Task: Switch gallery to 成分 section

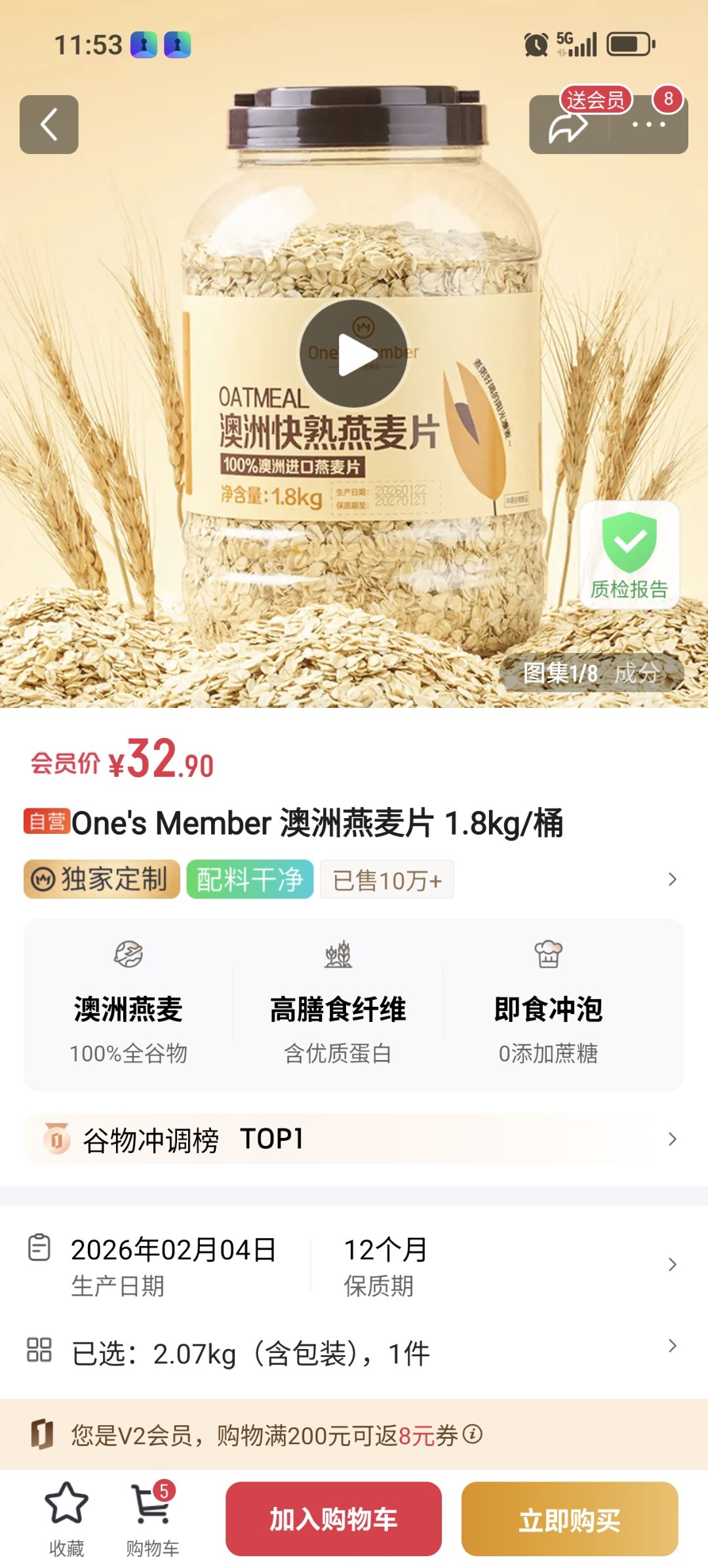Action: pyautogui.click(x=637, y=673)
